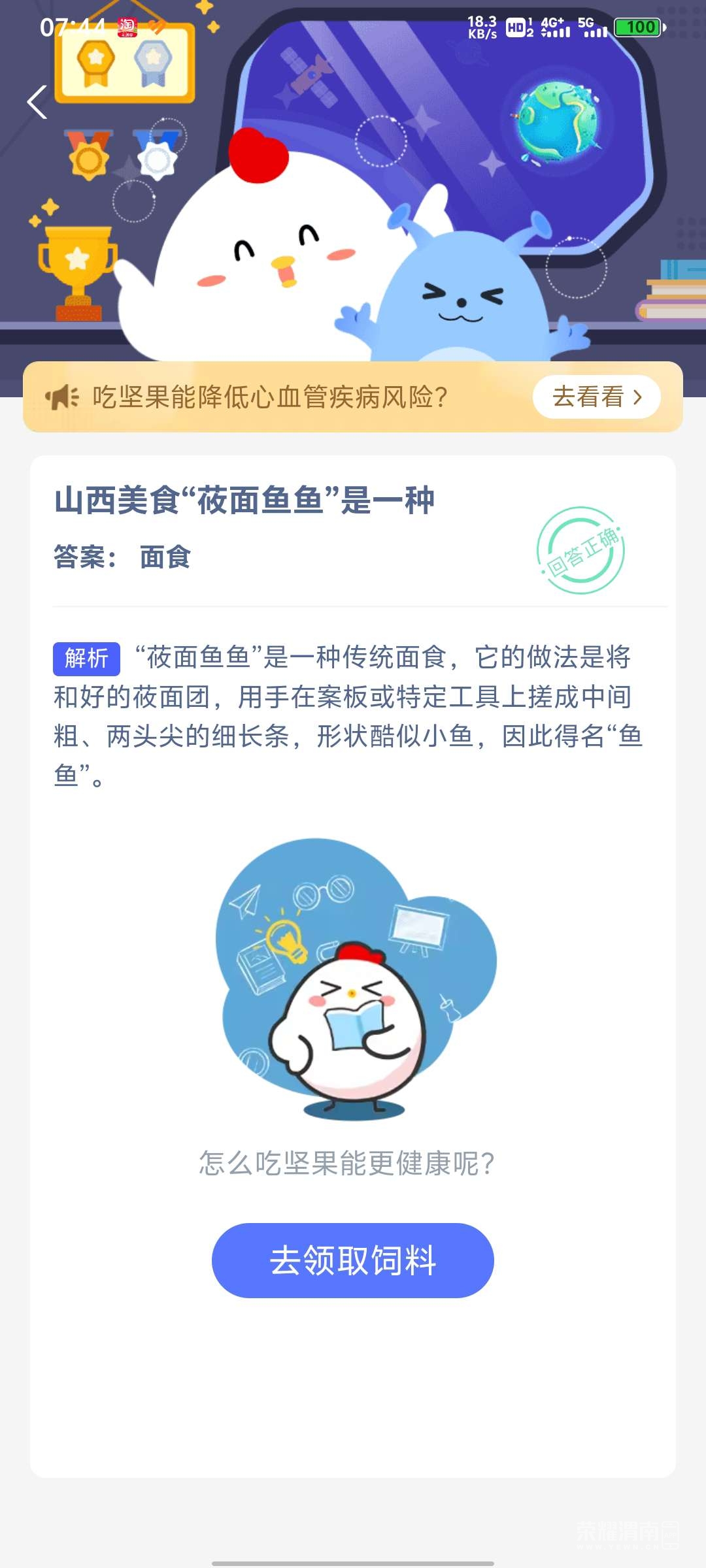The width and height of the screenshot is (706, 1568).
Task: Tap the 去领取饲料 button
Action: 353,1260
